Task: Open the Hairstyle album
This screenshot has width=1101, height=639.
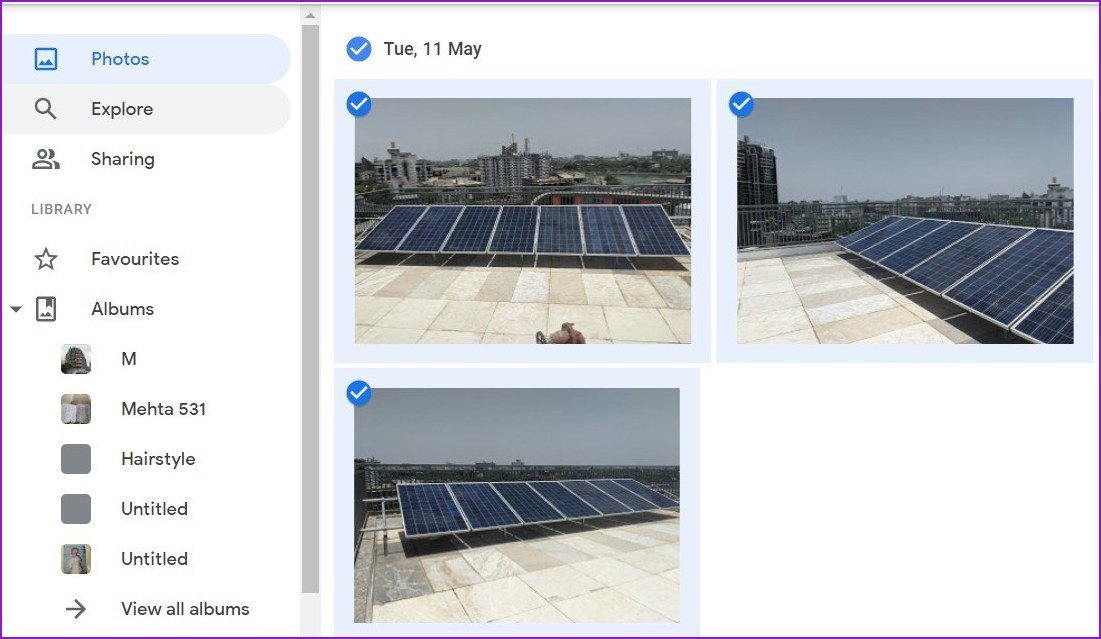Action: tap(158, 459)
